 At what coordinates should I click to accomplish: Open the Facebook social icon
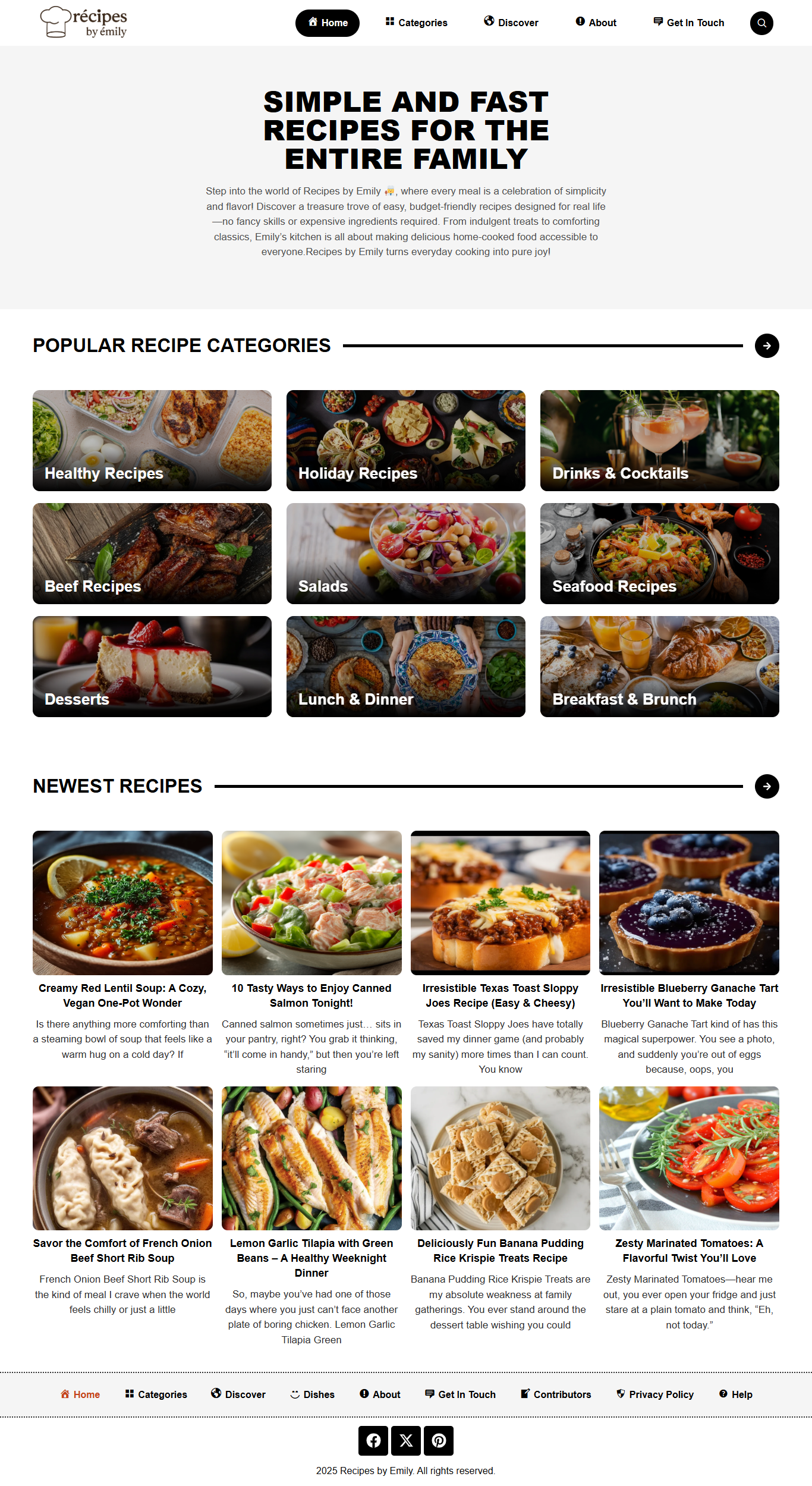(x=373, y=1441)
